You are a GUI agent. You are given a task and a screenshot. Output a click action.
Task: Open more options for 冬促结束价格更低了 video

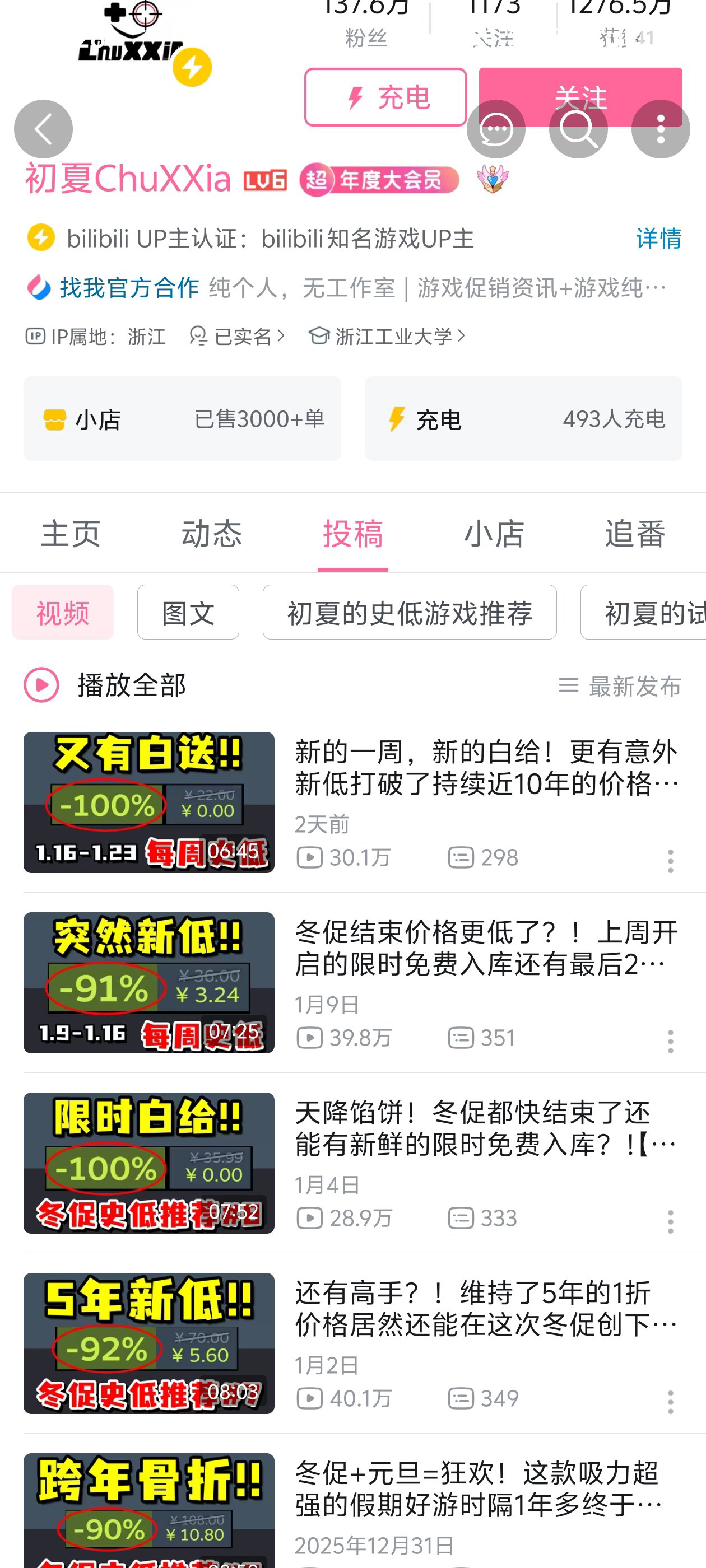point(670,1042)
